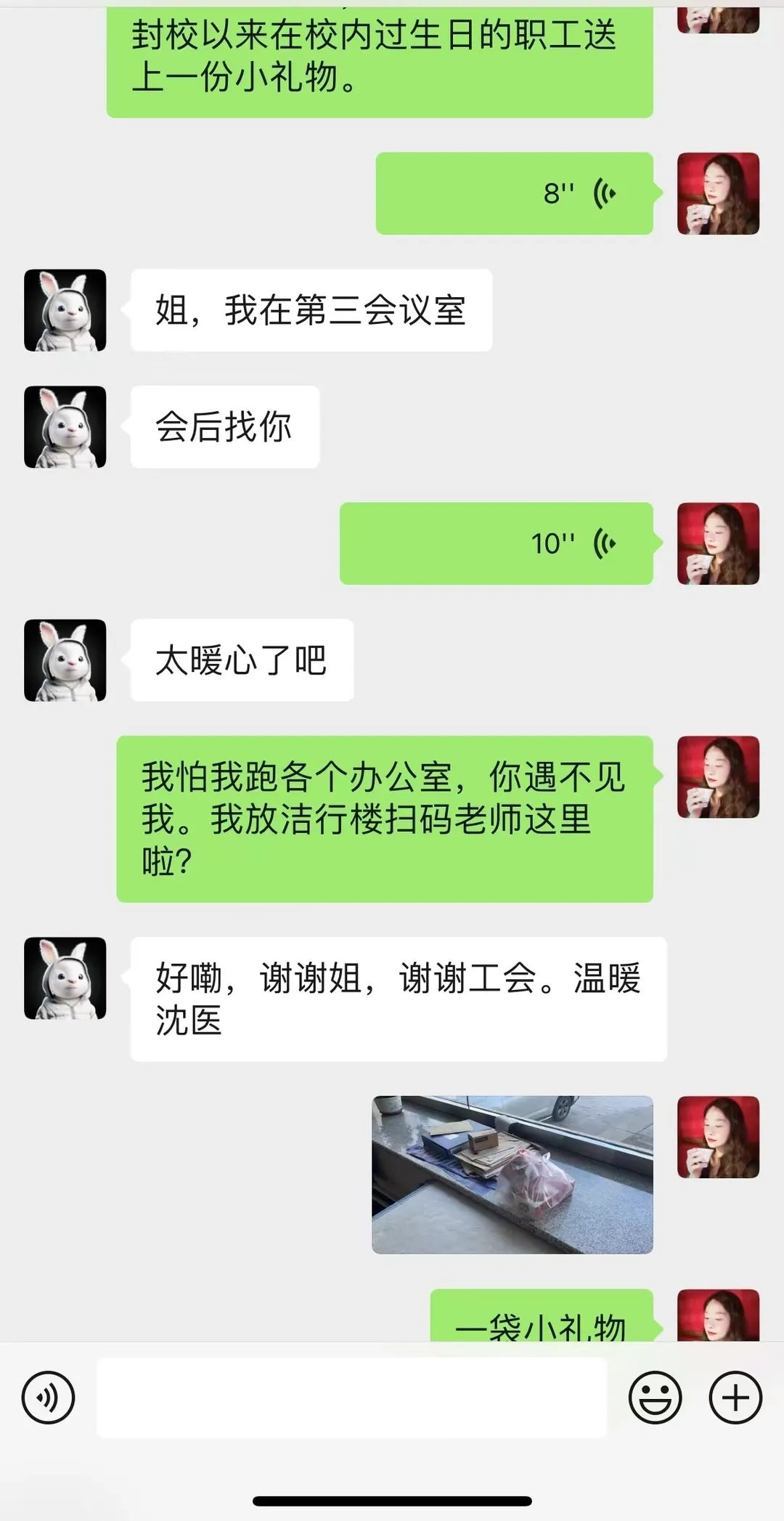This screenshot has height=1521, width=784.
Task: Play the 10-second voice message
Action: [497, 543]
